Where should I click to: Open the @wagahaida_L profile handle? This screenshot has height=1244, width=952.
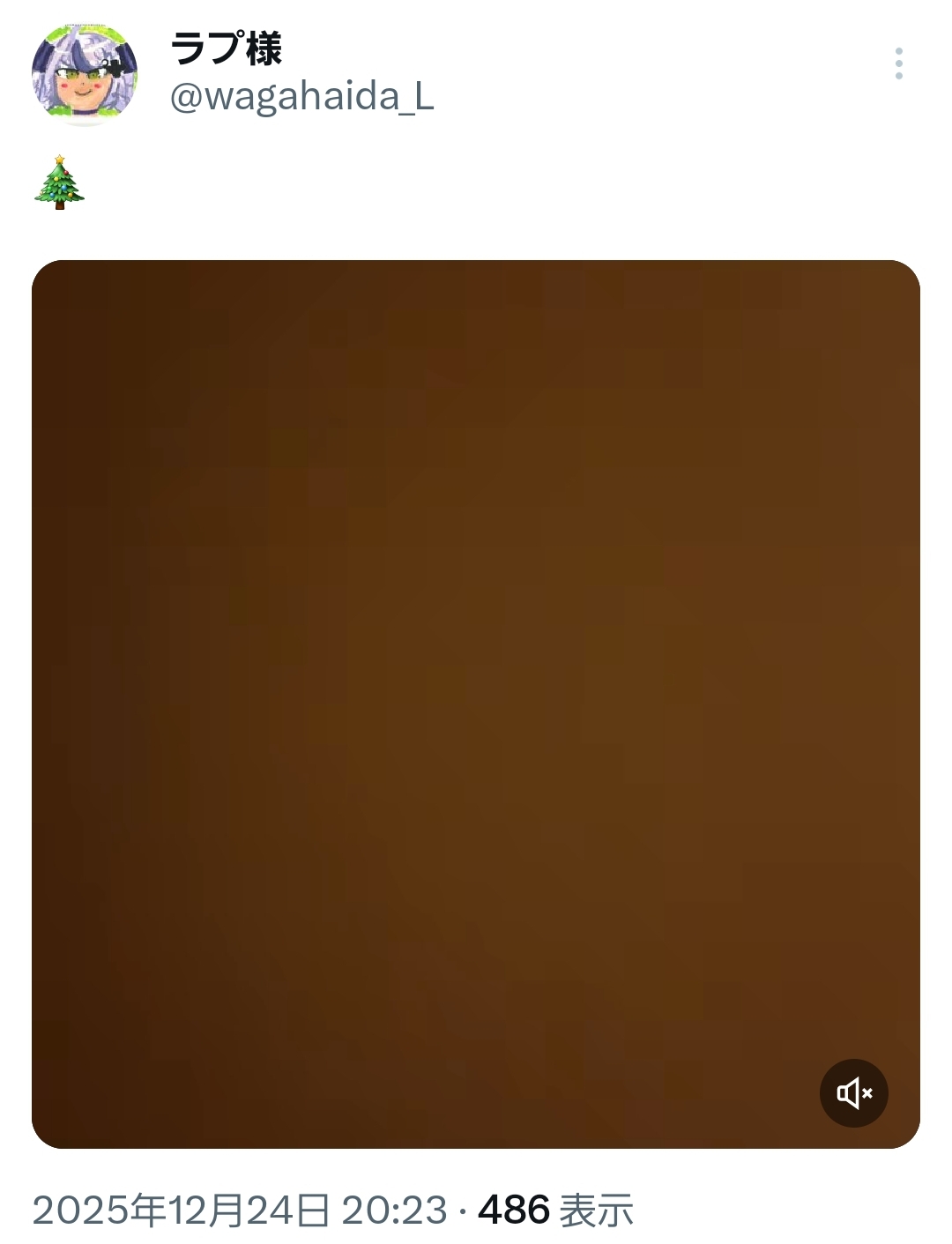[301, 96]
